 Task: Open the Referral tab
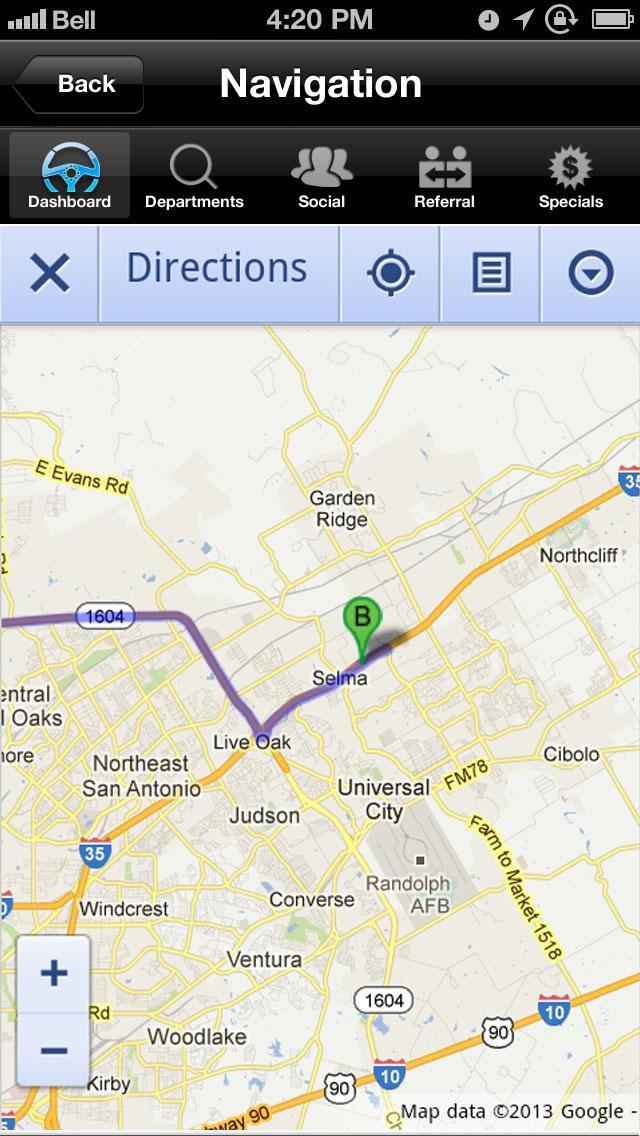445,175
